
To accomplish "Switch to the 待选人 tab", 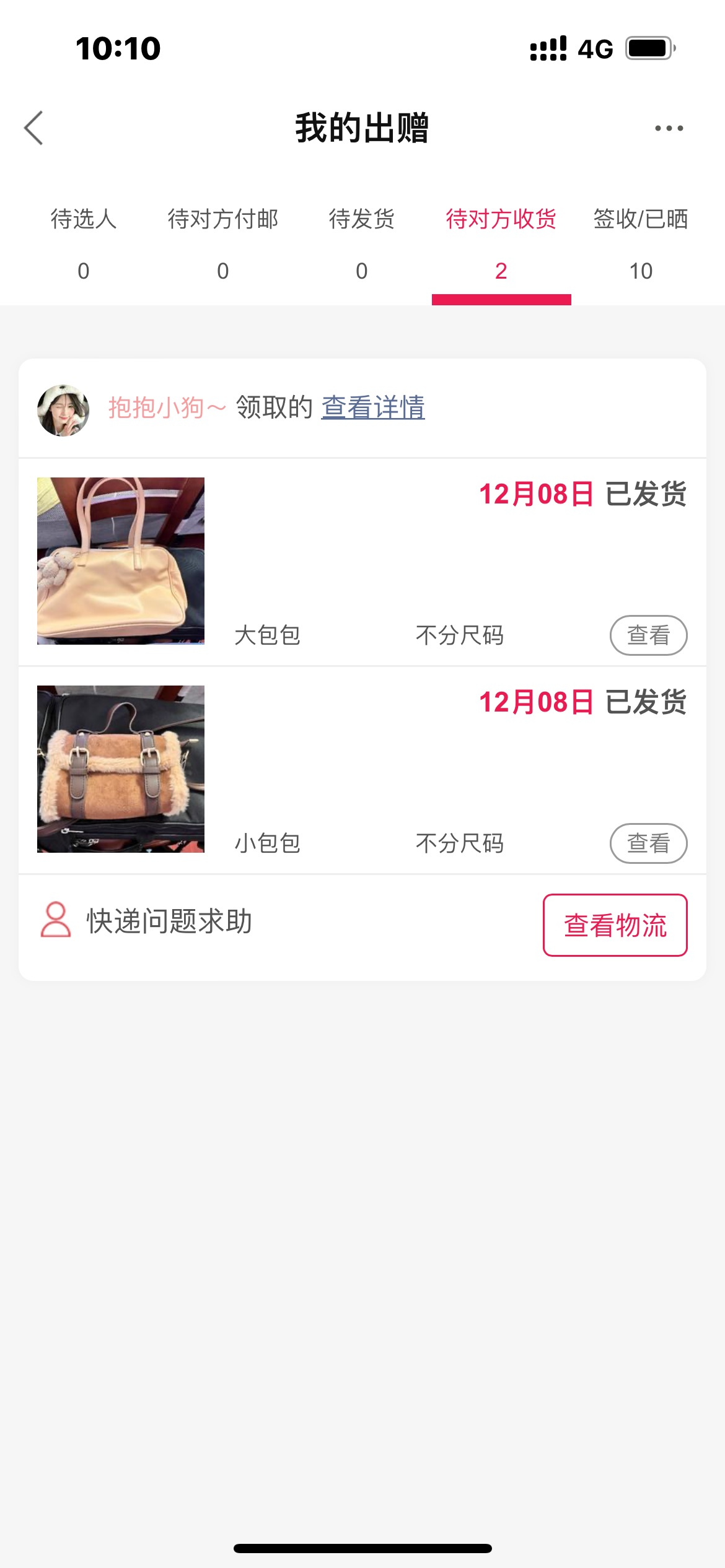I will click(x=84, y=244).
